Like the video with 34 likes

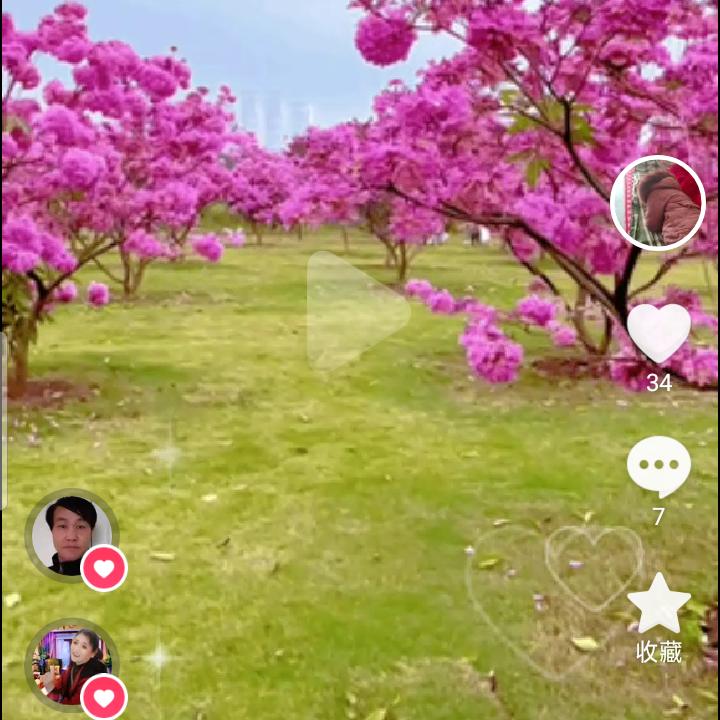pos(658,332)
